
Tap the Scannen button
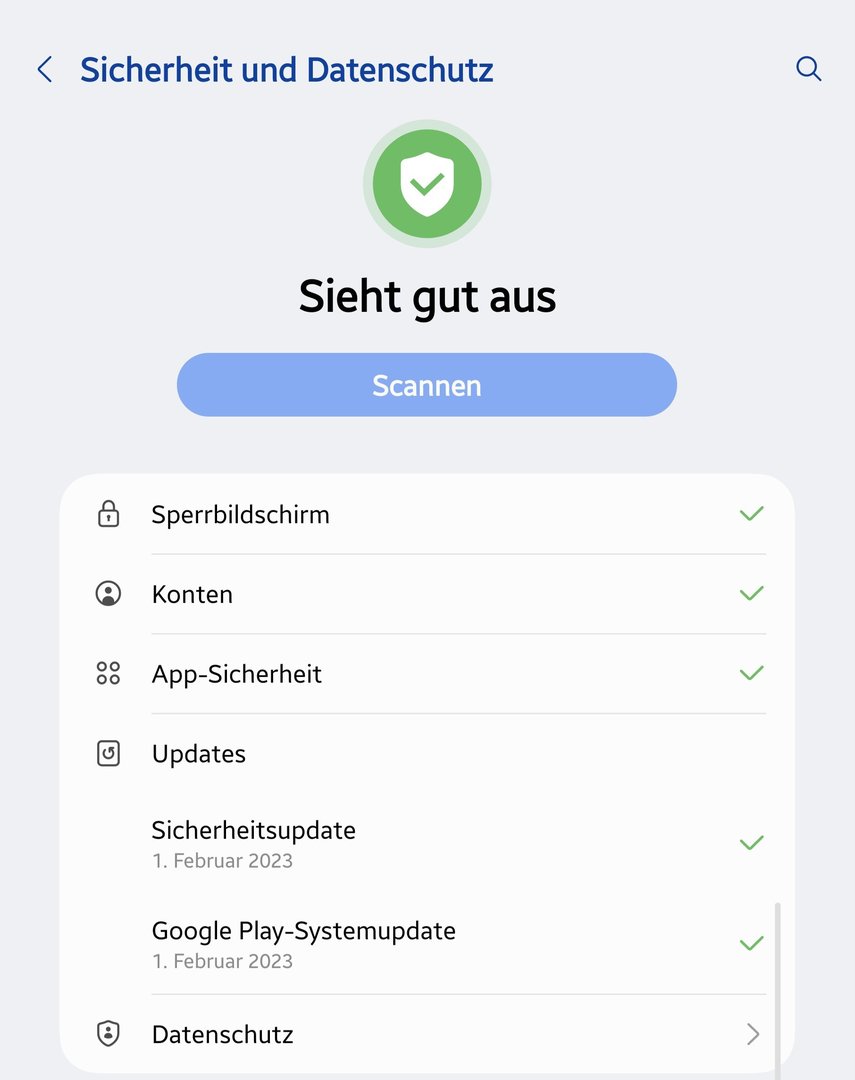tap(427, 385)
